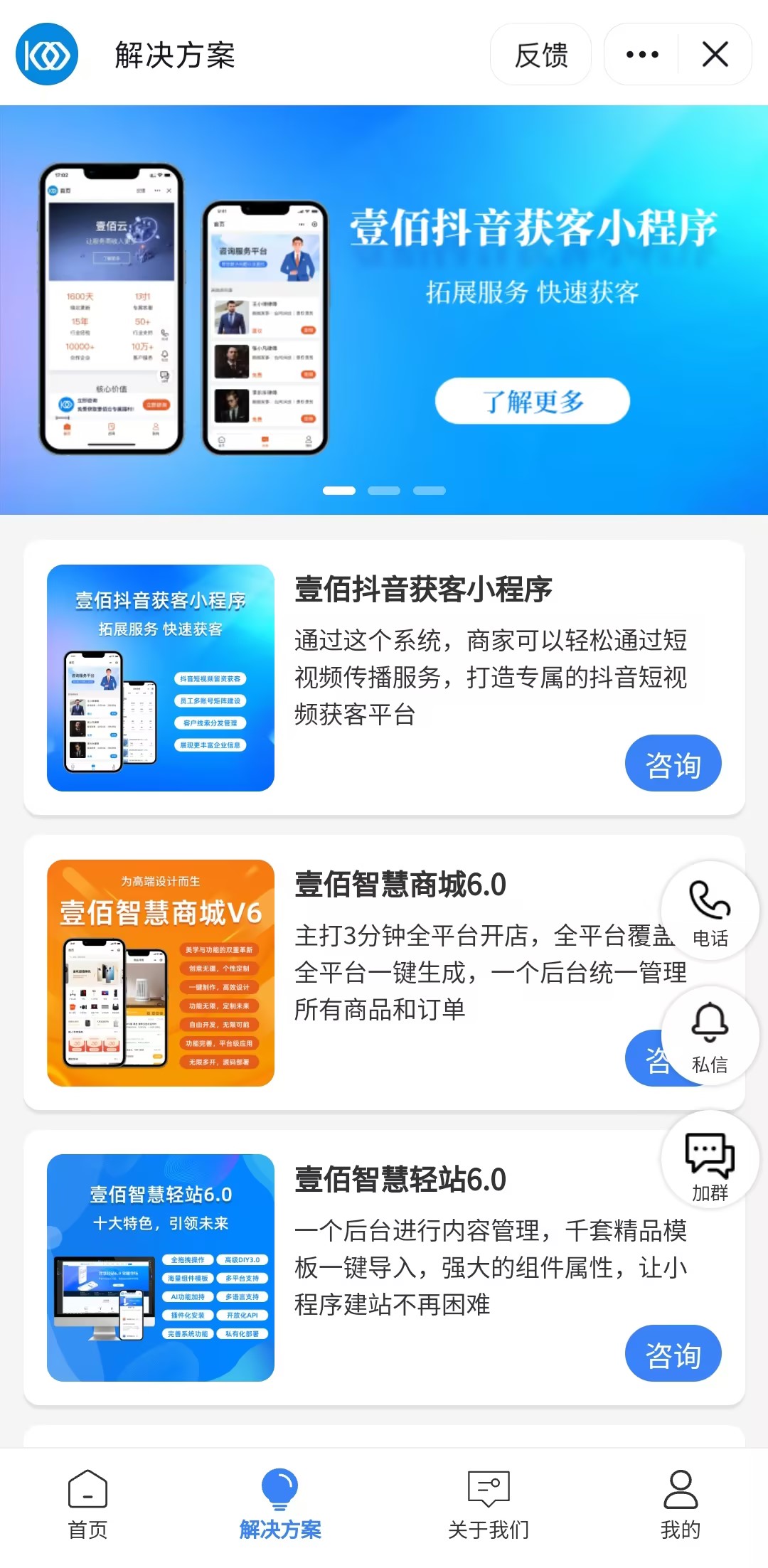Screen dimensions: 768x1568
Task: Jump to the second banner slide indicator
Action: pos(384,491)
